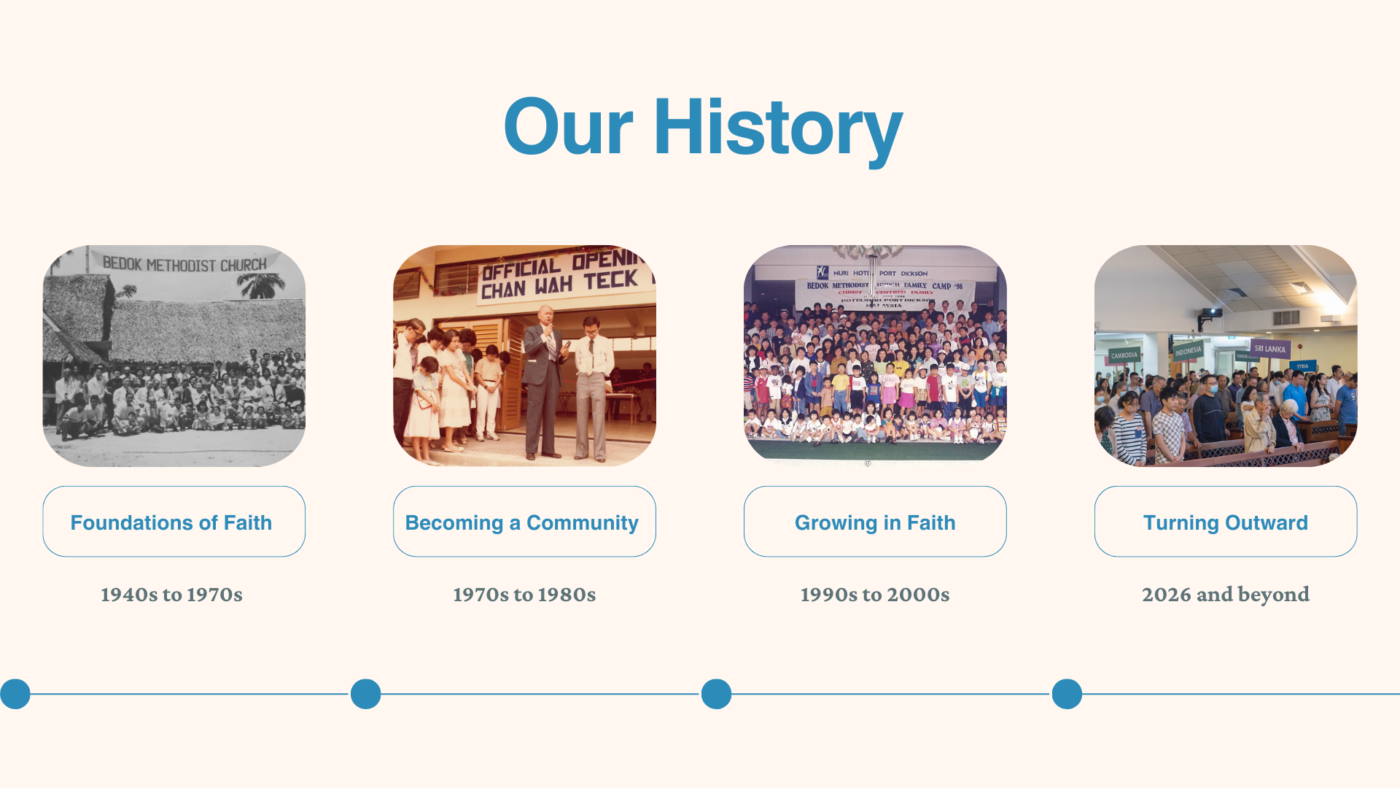View the Bedok Methodist Church black-and-white photo

(x=173, y=356)
